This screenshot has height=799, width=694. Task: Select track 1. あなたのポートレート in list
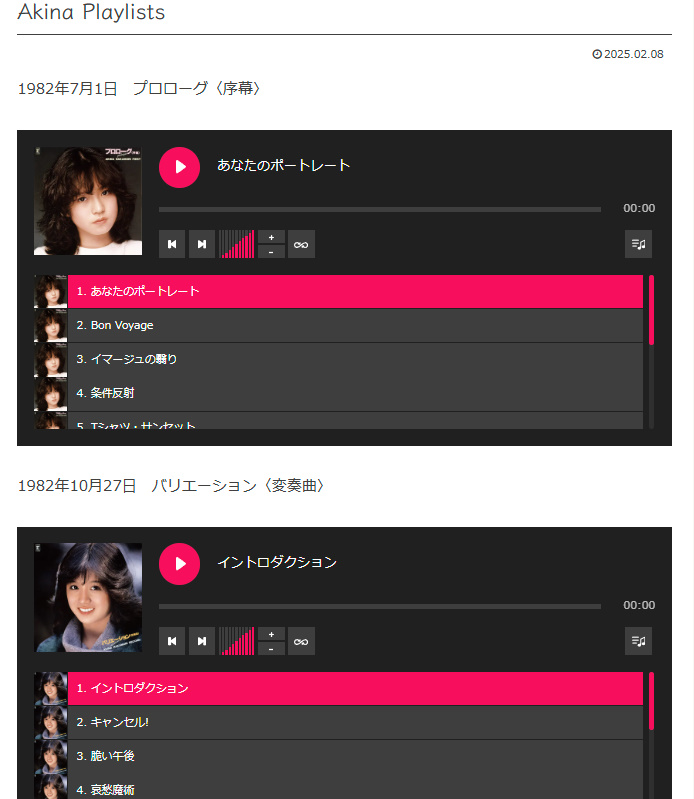[x=354, y=291]
